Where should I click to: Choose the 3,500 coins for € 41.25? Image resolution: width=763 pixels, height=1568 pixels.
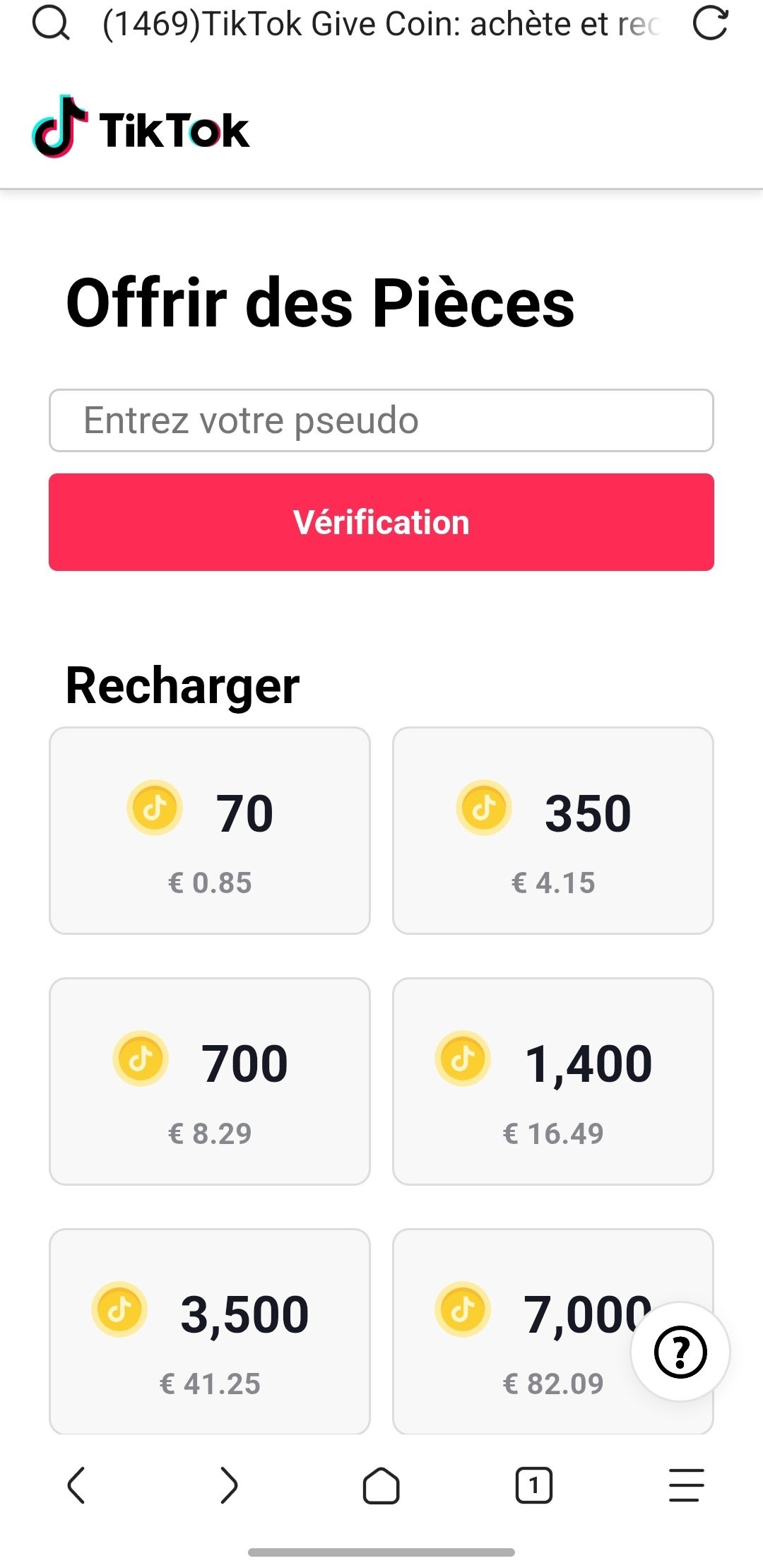(210, 1332)
